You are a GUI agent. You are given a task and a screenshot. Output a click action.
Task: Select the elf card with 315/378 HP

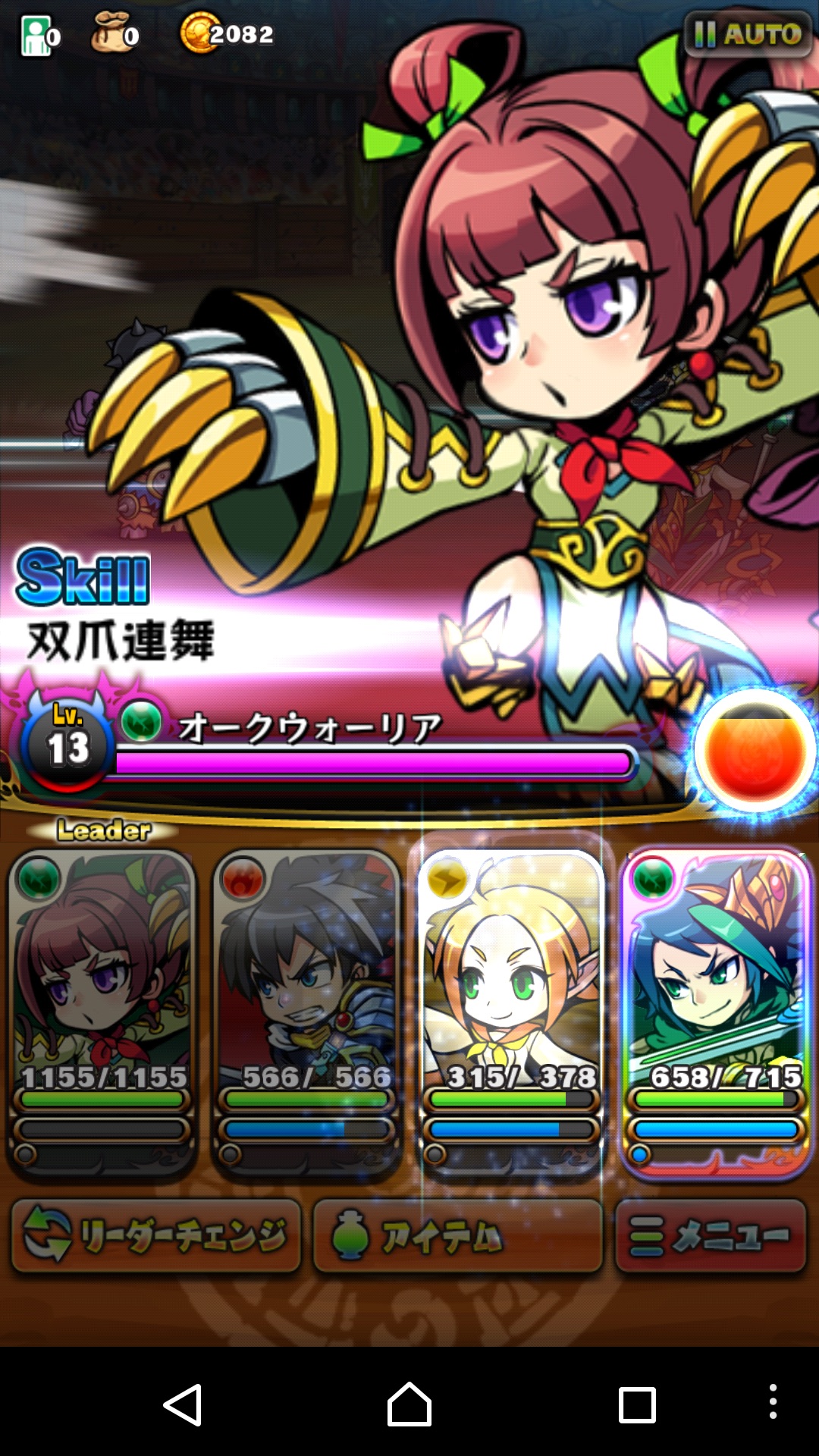(510, 1009)
